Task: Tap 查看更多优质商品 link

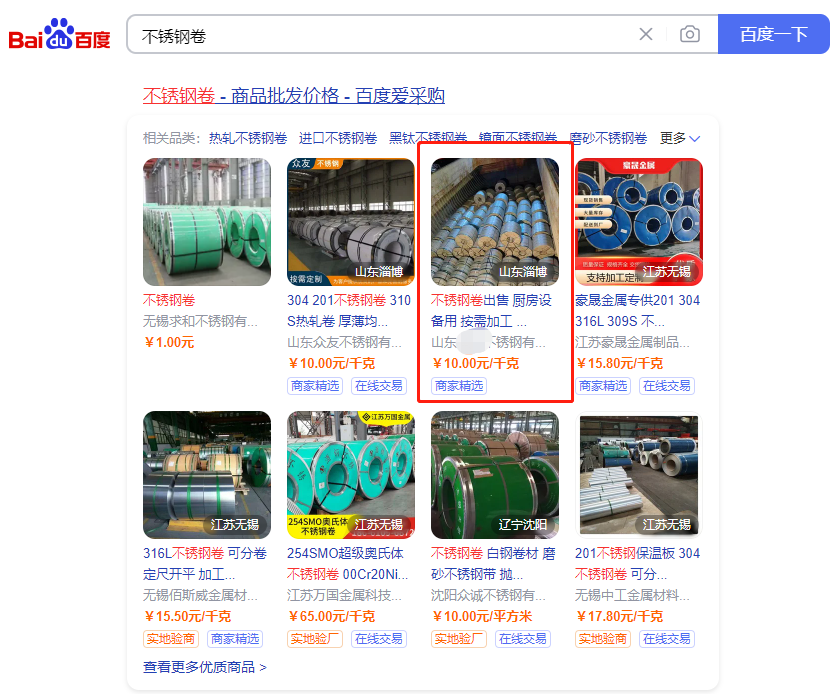Action: click(205, 667)
